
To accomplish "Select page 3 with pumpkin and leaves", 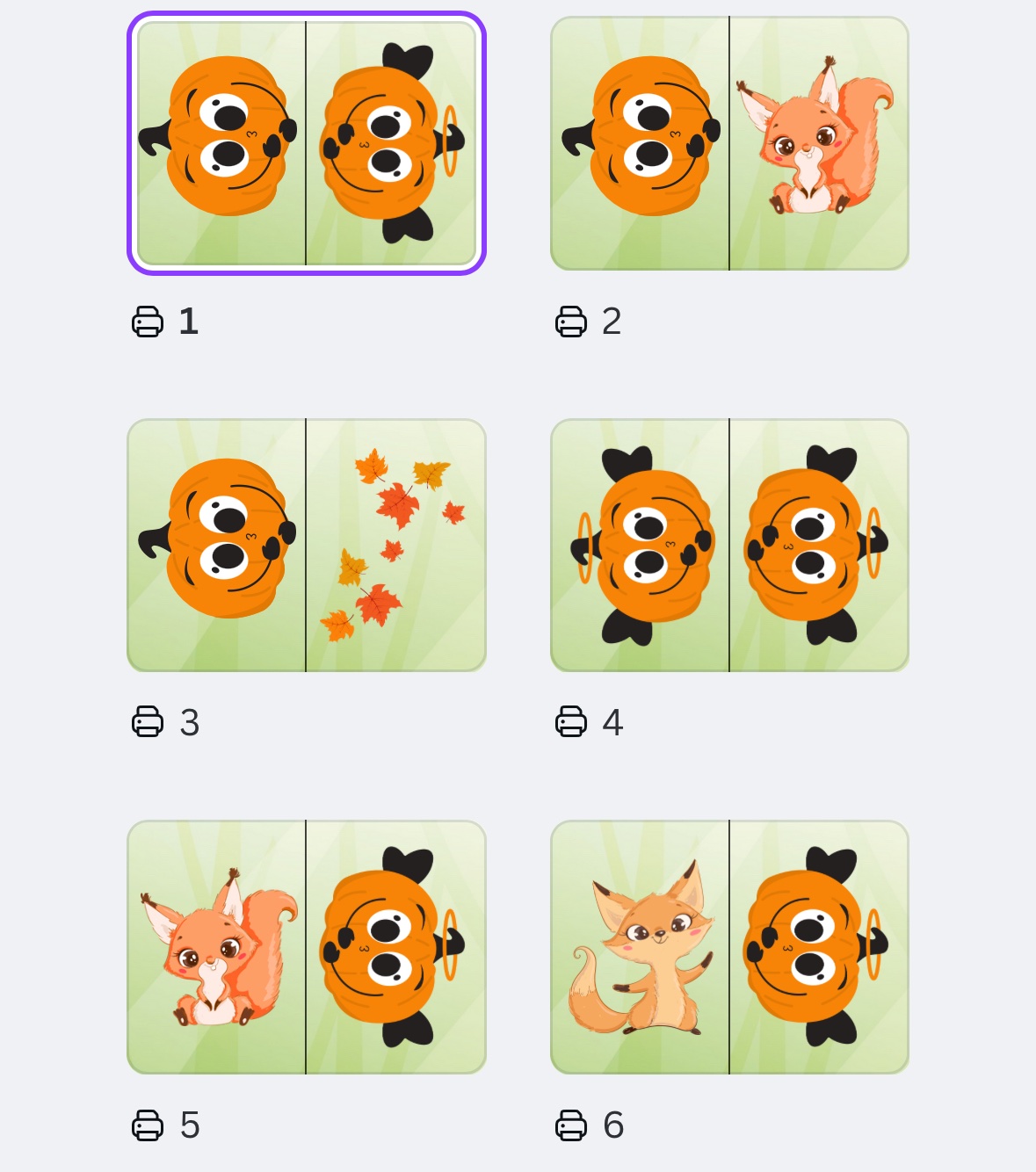I will pyautogui.click(x=306, y=546).
